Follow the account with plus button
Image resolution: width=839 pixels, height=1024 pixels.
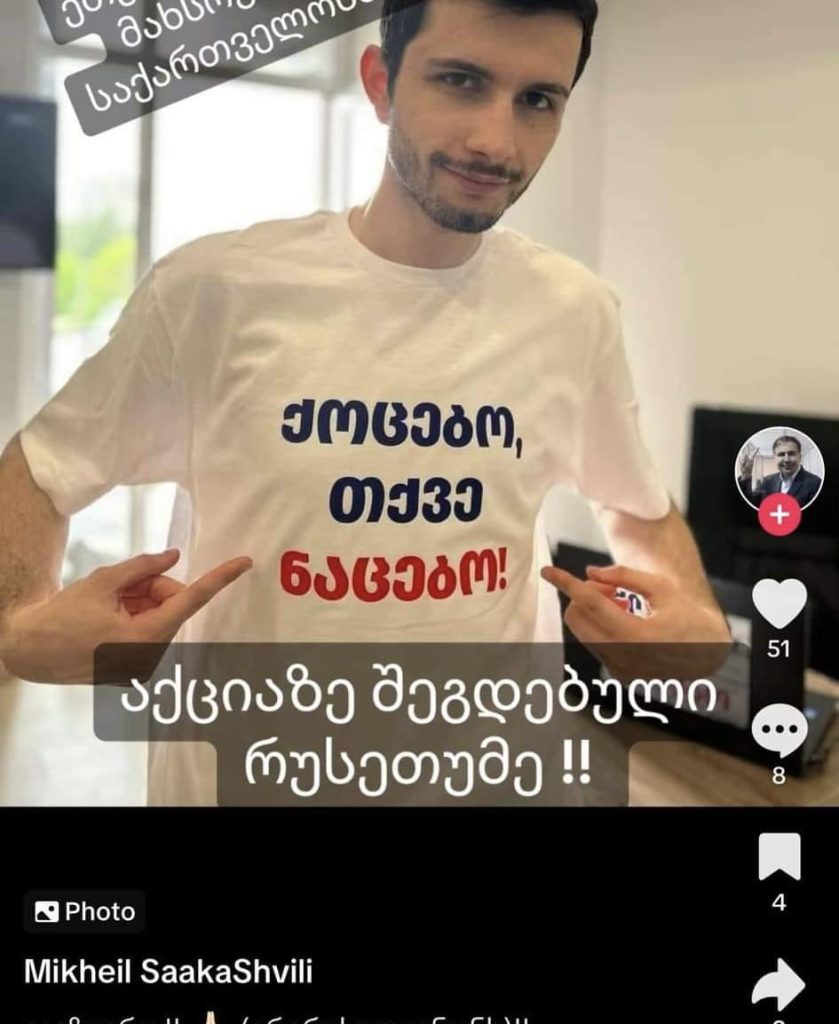(x=779, y=516)
